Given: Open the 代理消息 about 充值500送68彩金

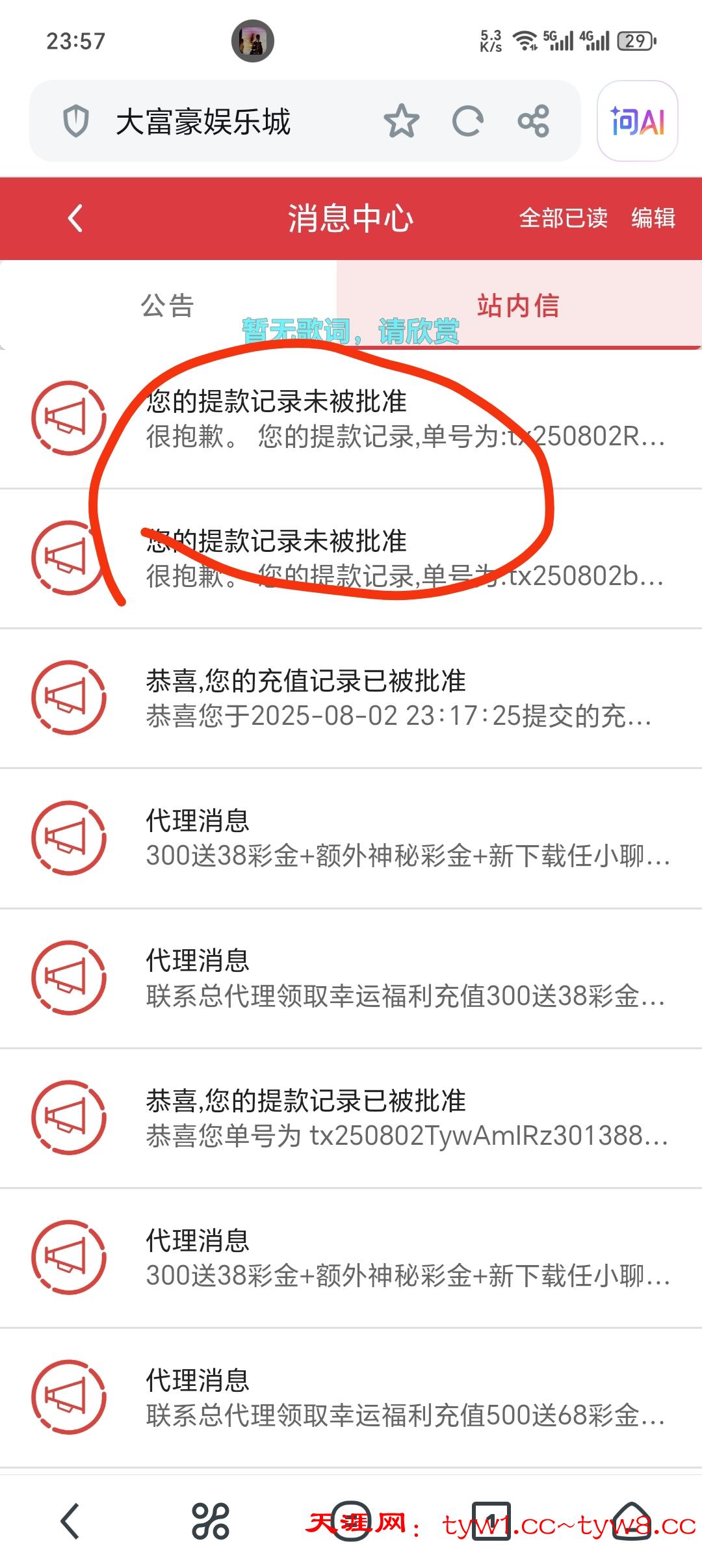Looking at the screenshot, I should [404, 1397].
